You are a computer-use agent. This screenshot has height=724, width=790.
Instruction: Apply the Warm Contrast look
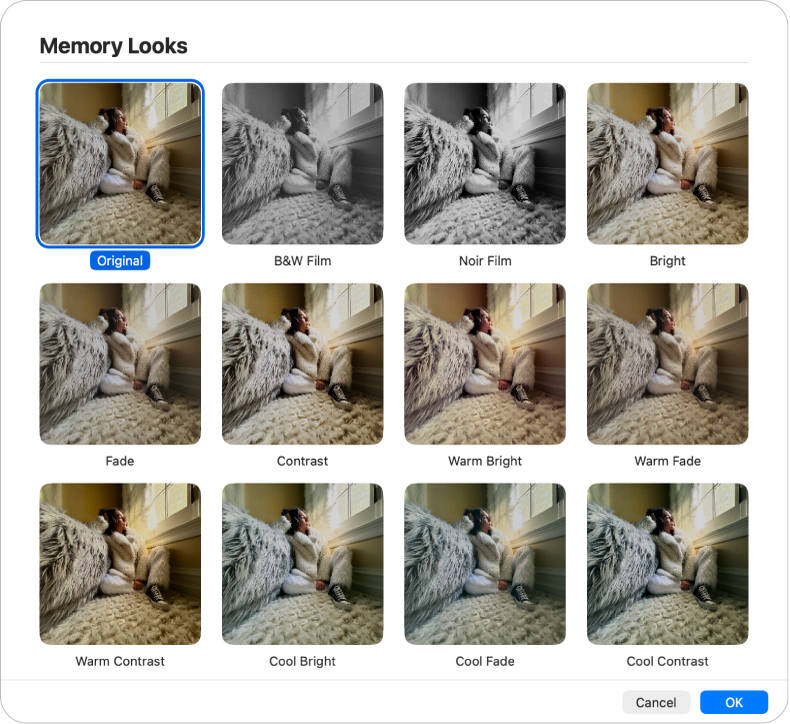tap(120, 564)
